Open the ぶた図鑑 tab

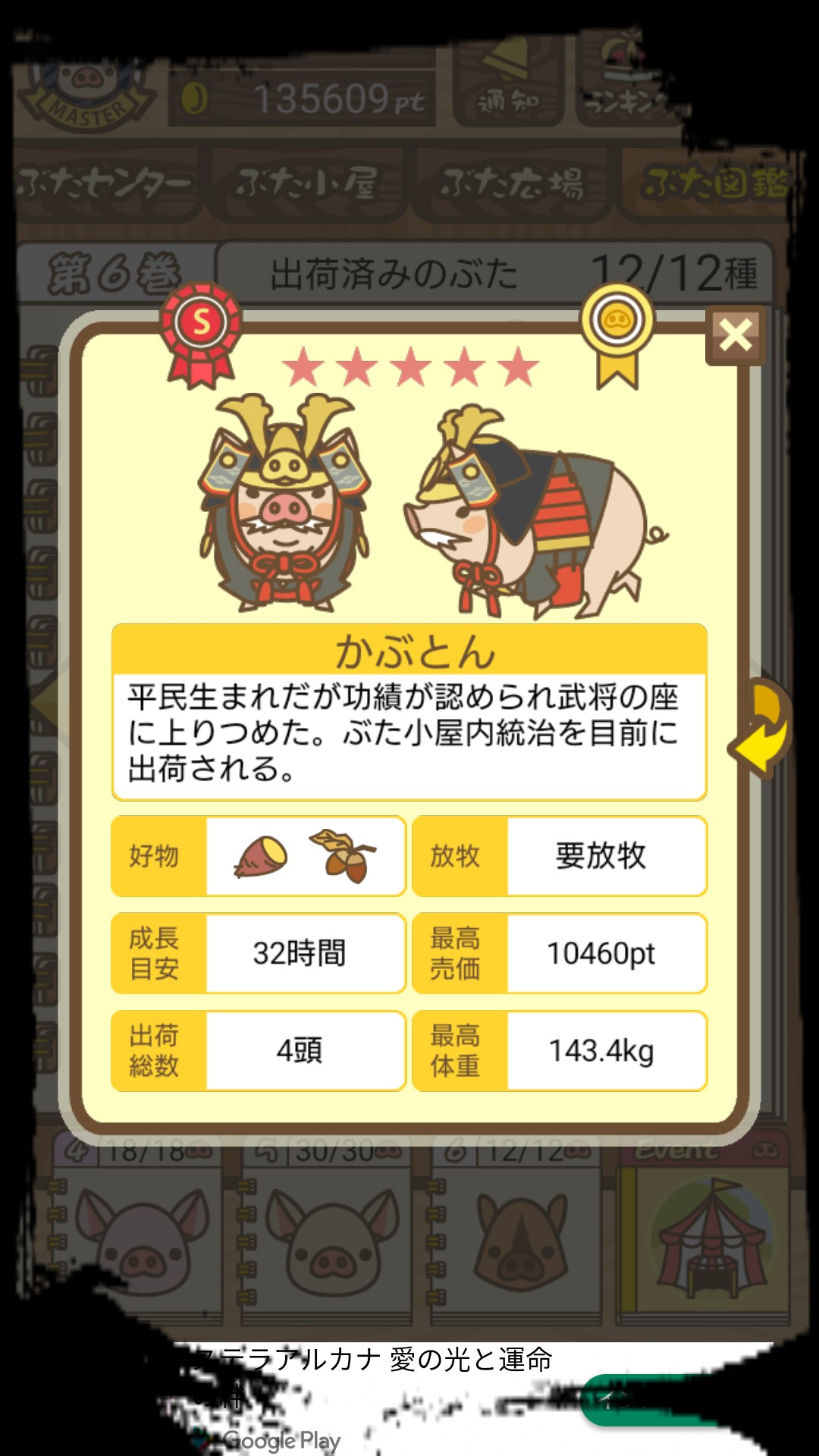(713, 184)
